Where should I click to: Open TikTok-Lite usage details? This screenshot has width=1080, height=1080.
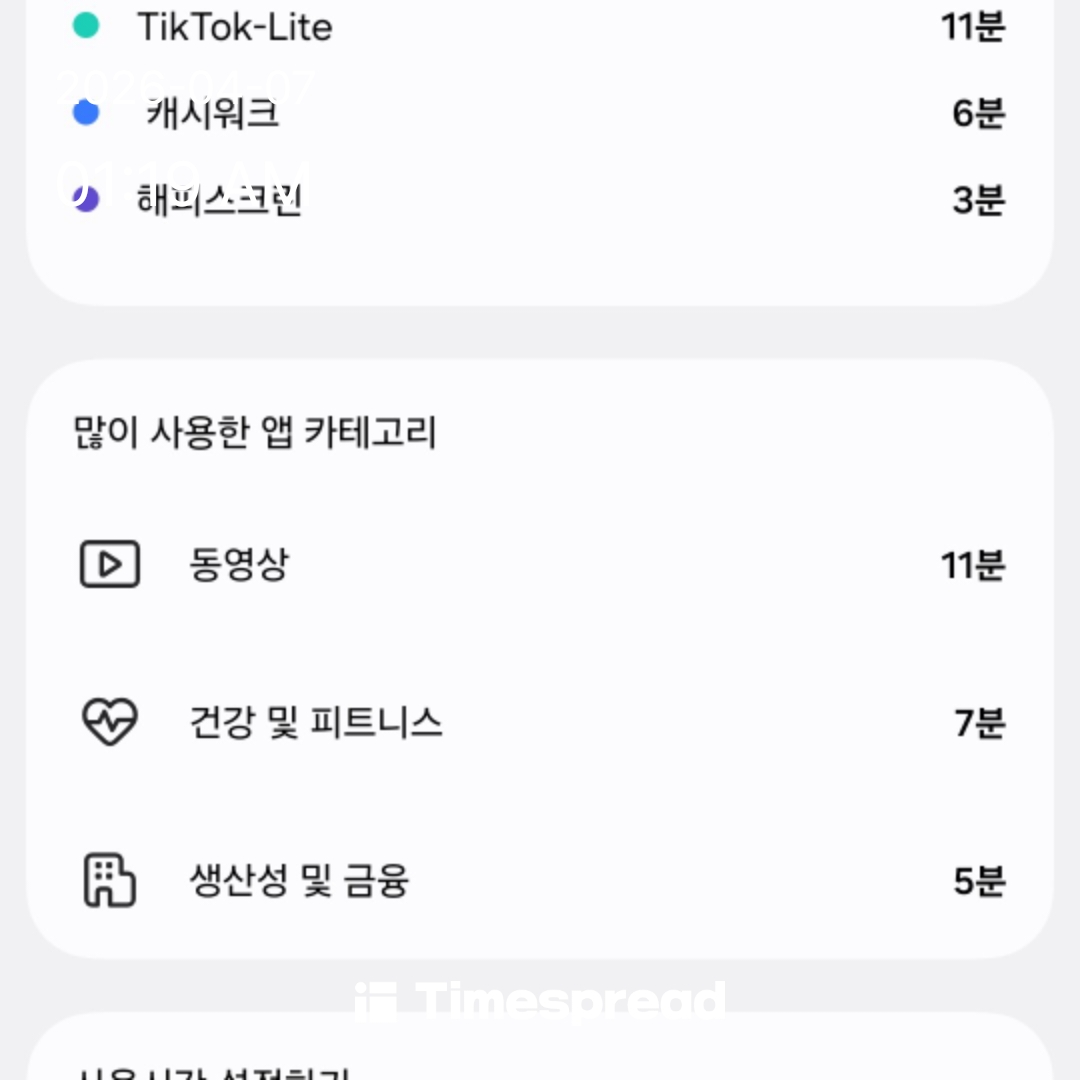[x=235, y=27]
